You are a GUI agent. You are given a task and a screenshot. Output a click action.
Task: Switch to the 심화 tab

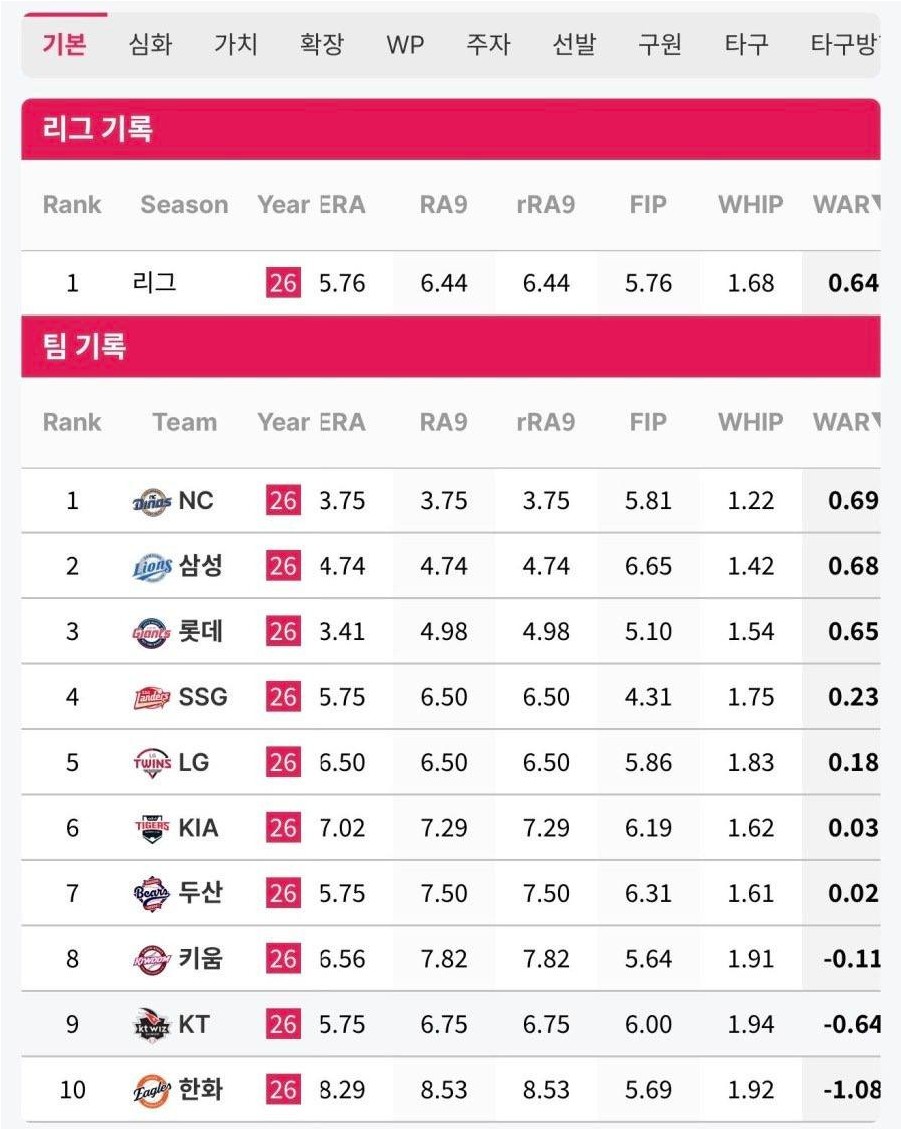coord(150,44)
